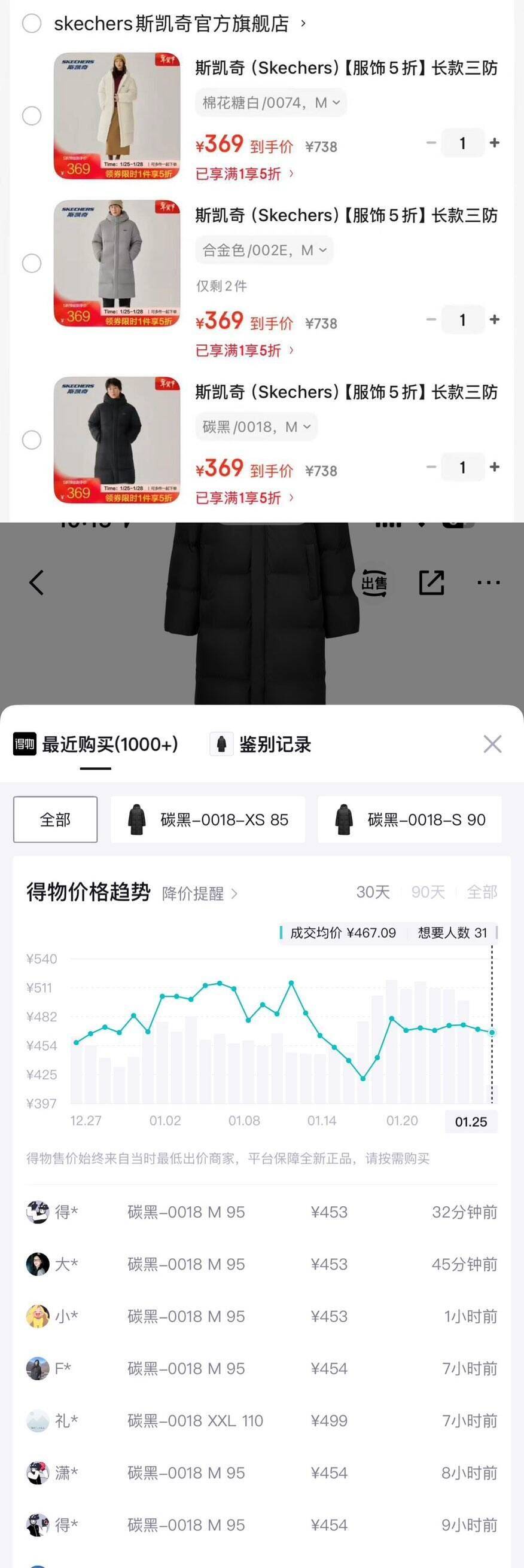The height and width of the screenshot is (1568, 524).
Task: Tap the share icon on the product page
Action: click(432, 582)
